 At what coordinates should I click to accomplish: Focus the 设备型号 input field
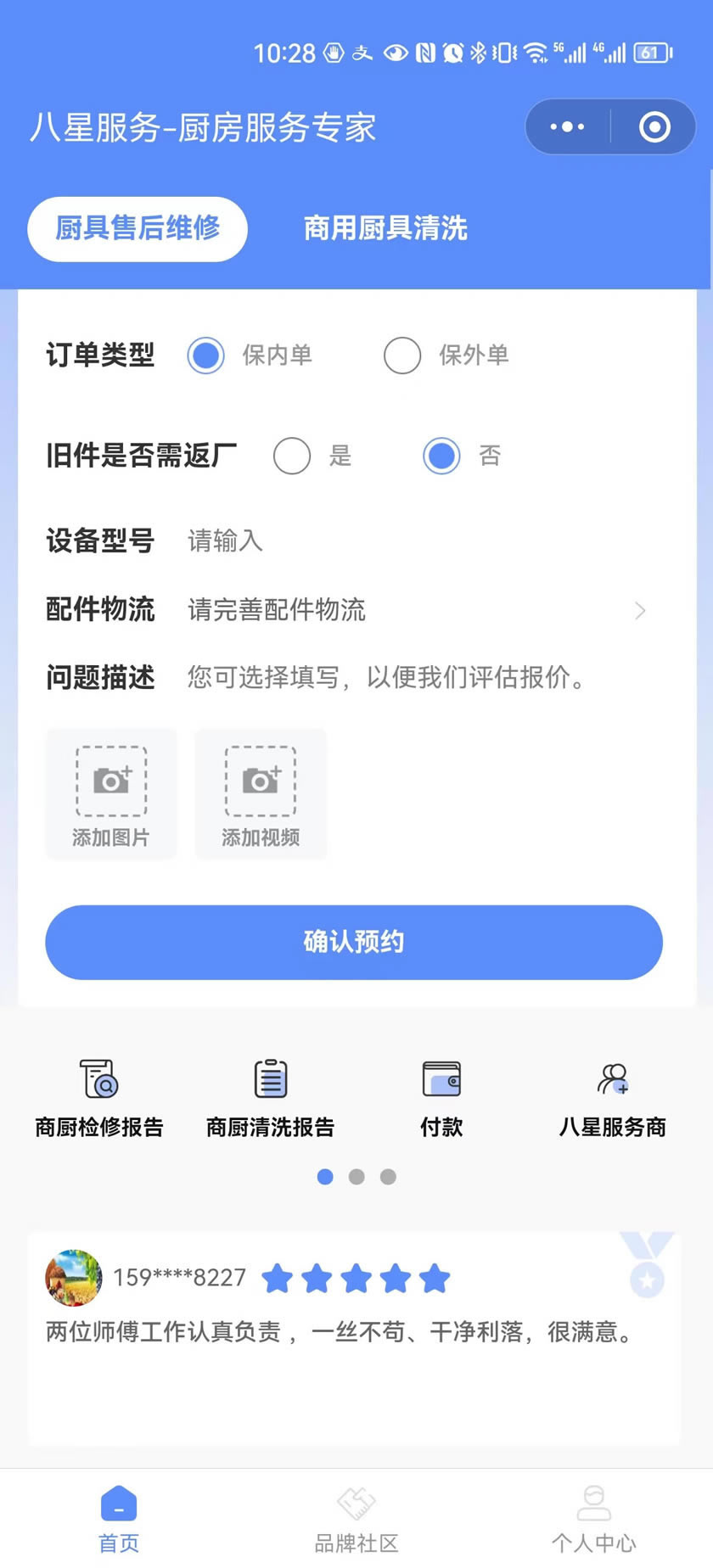click(x=407, y=540)
